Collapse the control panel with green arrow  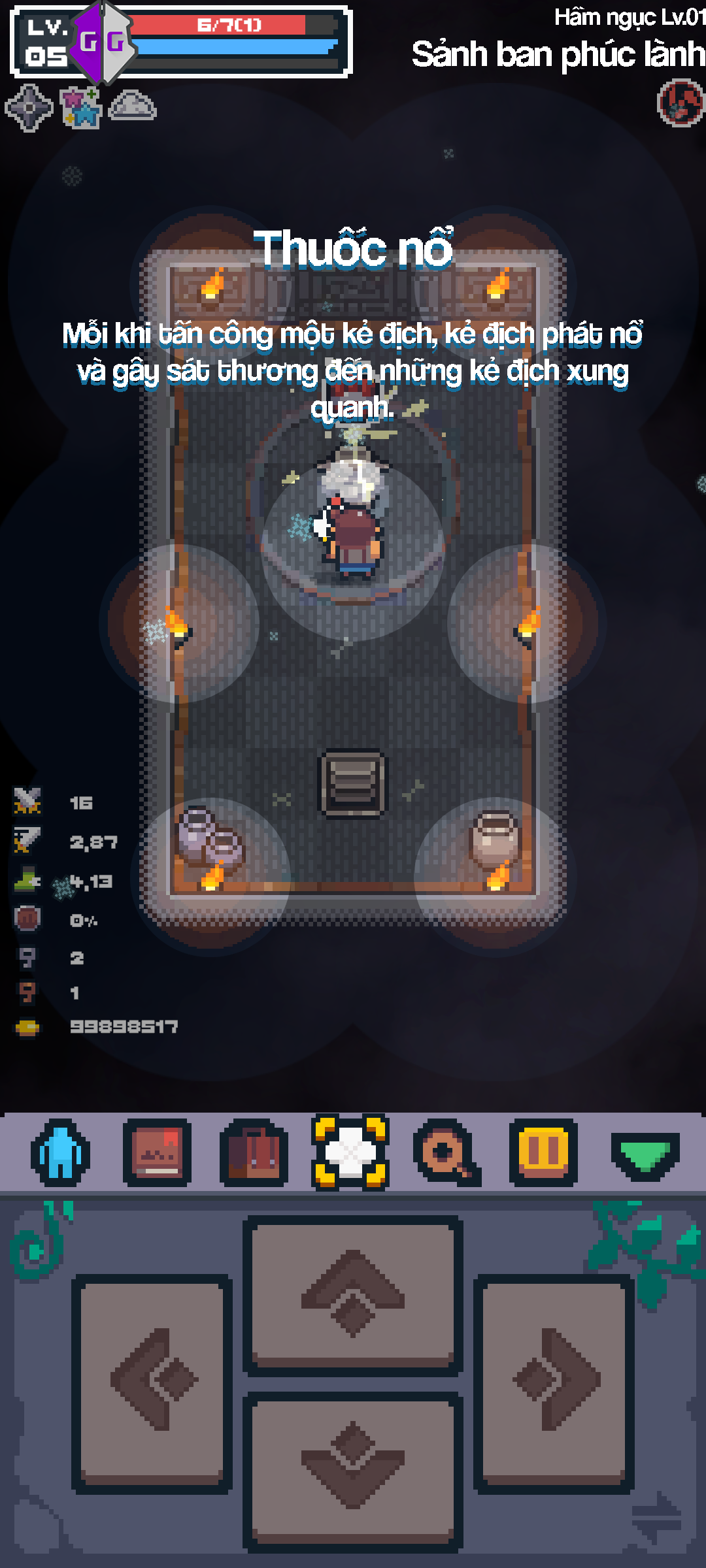645,1154
